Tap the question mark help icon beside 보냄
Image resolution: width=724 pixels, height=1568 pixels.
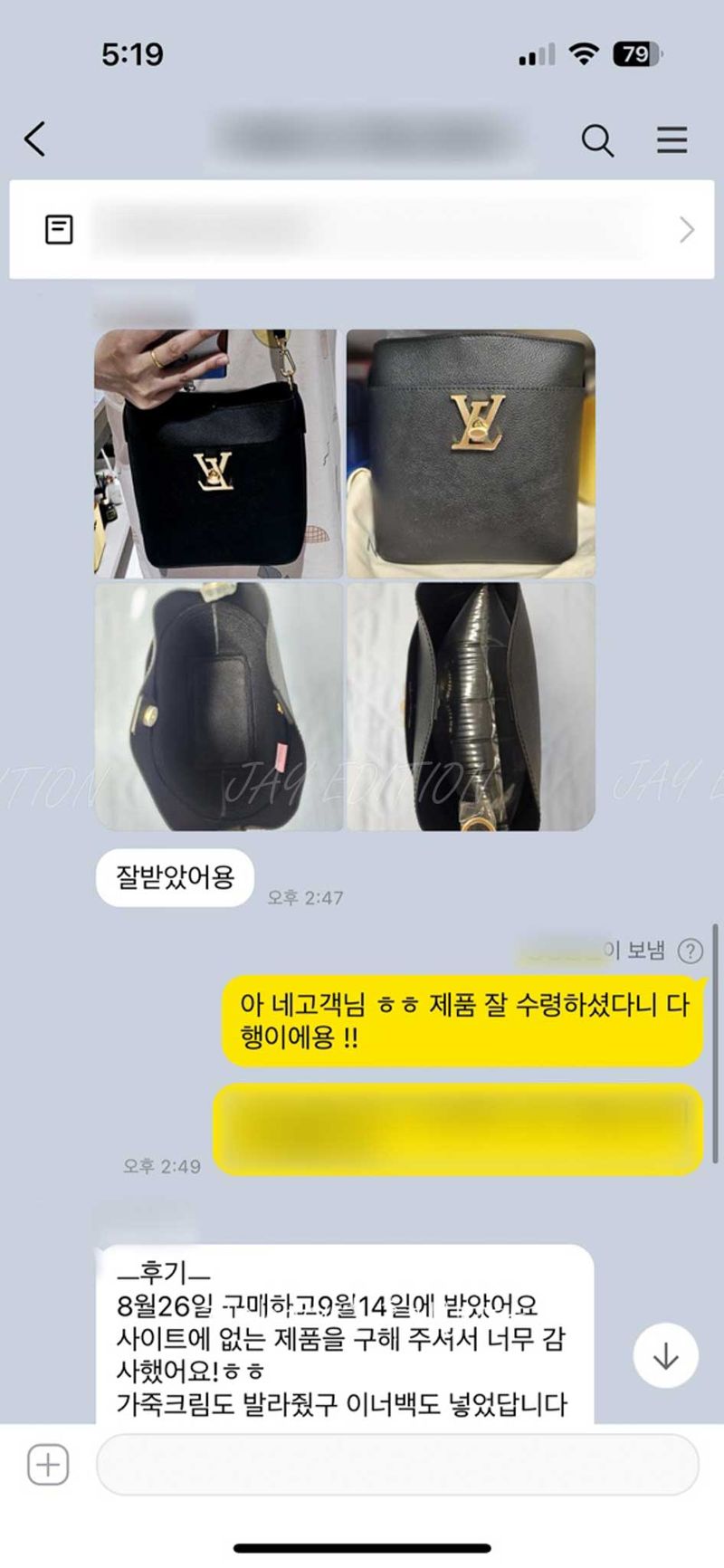691,951
